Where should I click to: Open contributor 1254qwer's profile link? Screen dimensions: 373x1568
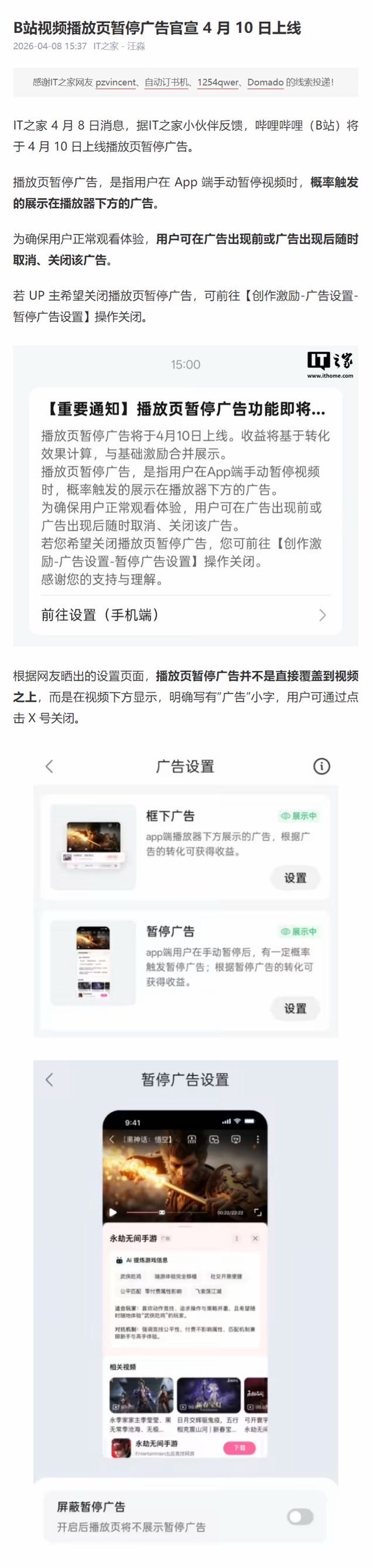(x=218, y=82)
